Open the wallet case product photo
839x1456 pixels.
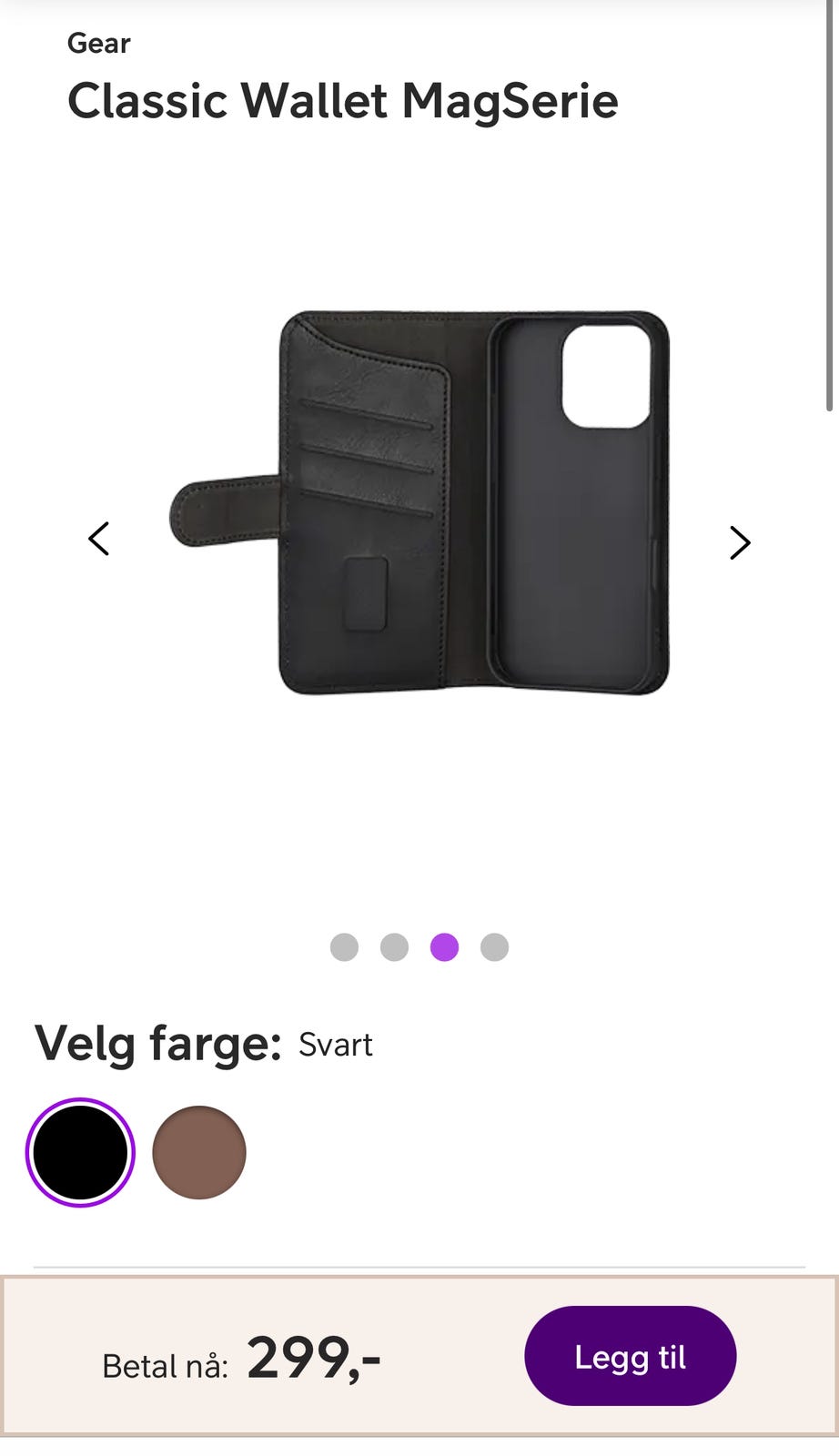pos(419,503)
